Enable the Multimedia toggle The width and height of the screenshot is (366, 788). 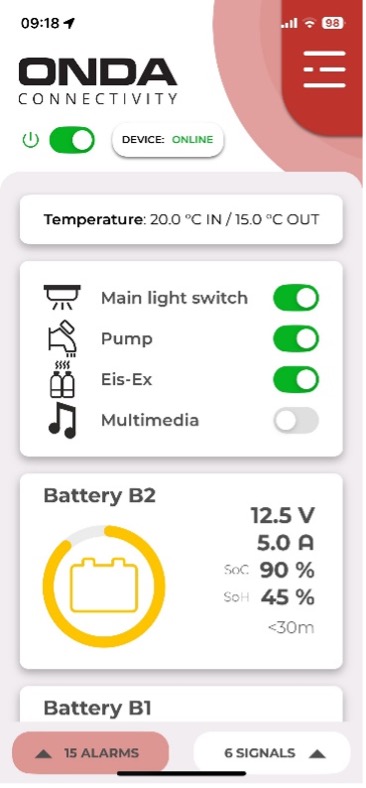pos(296,420)
